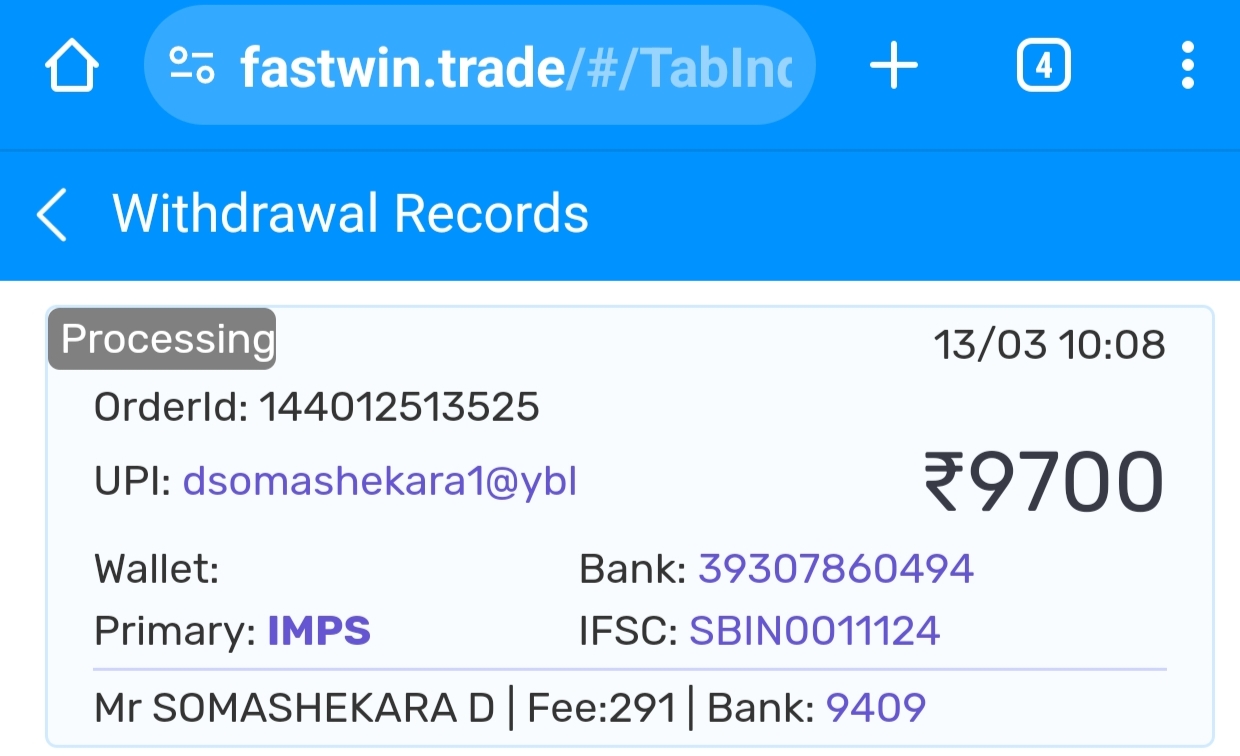The height and width of the screenshot is (756, 1240).
Task: Go to the browser home page
Action: pos(72,67)
